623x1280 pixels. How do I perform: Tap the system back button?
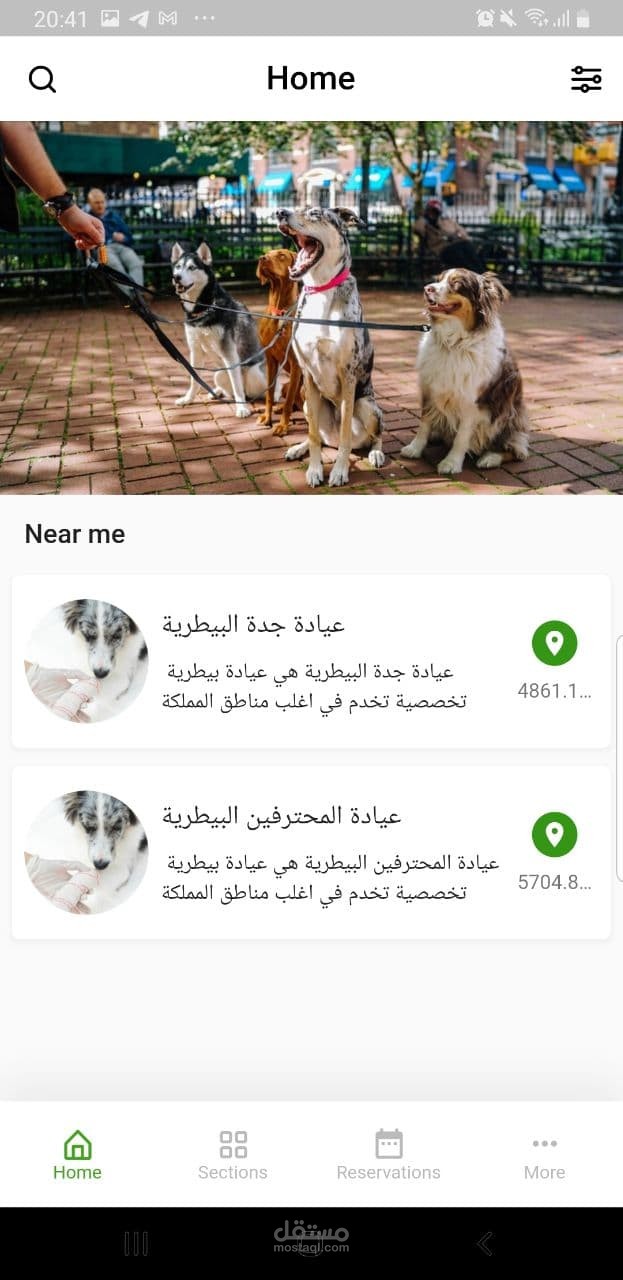pos(485,1243)
